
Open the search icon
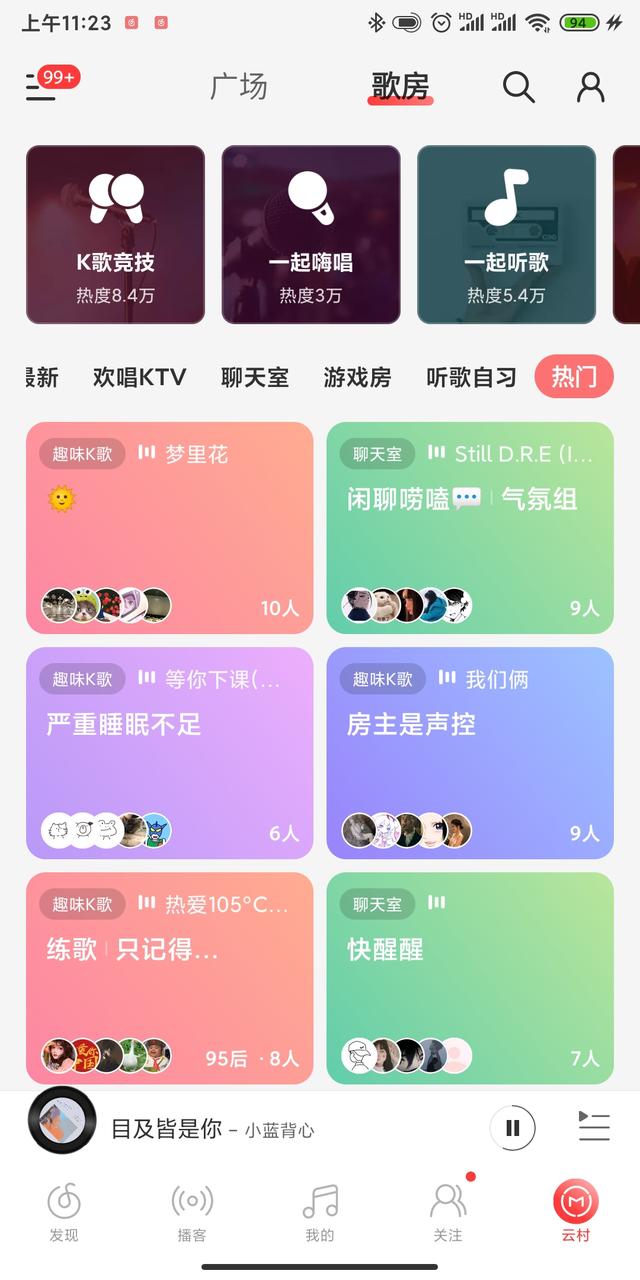[518, 88]
